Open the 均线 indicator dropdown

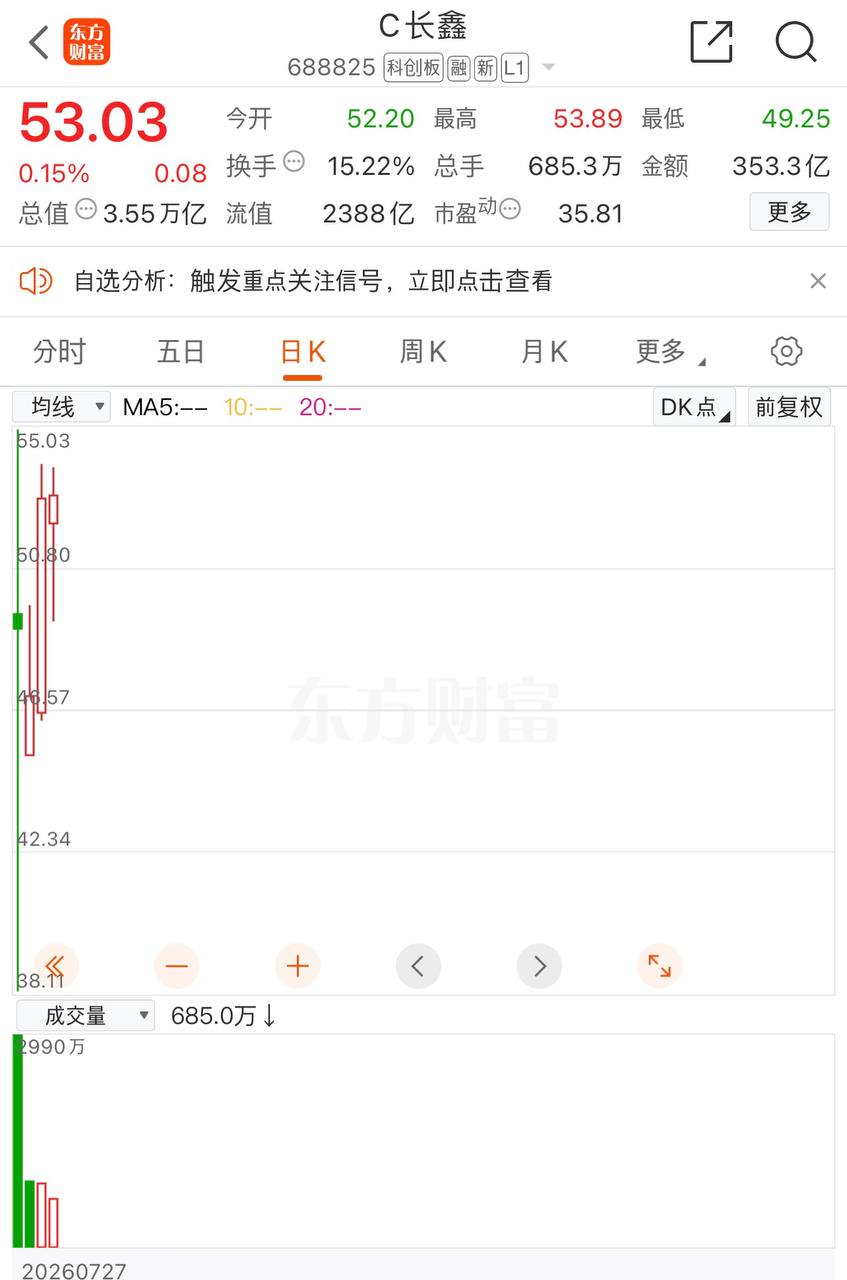61,407
